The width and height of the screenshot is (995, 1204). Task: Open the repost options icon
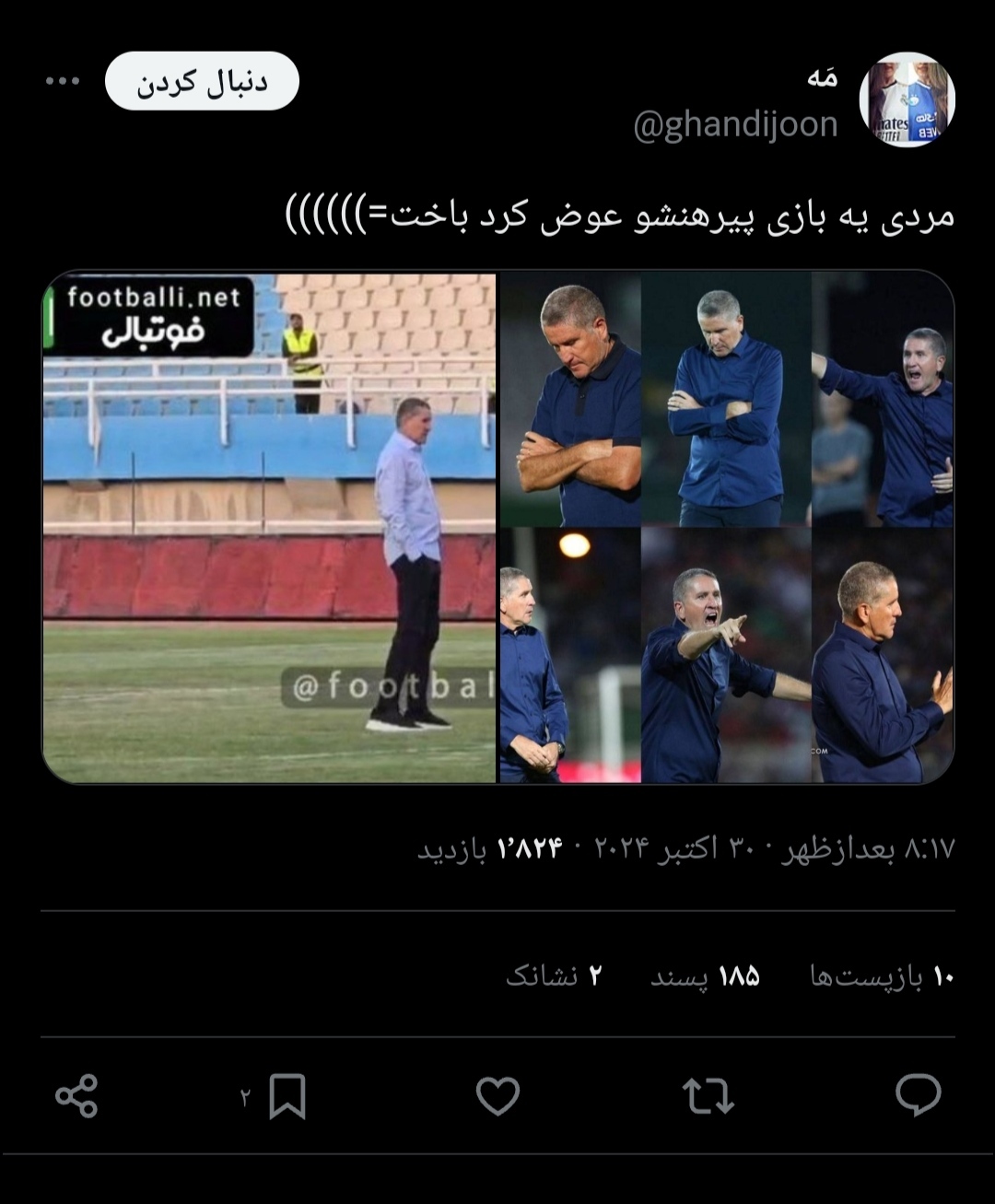(709, 1094)
